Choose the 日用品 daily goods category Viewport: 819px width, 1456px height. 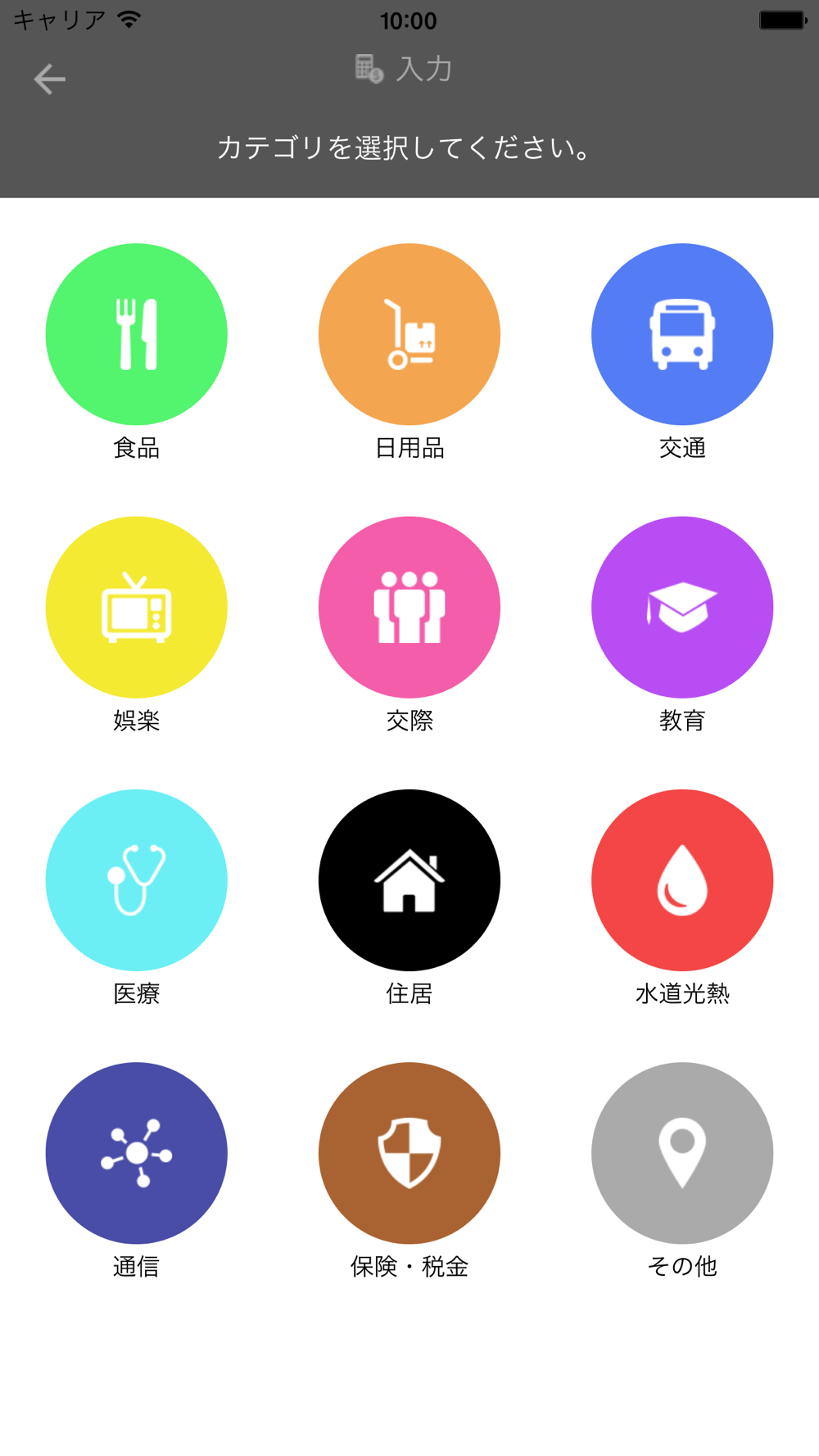409,334
